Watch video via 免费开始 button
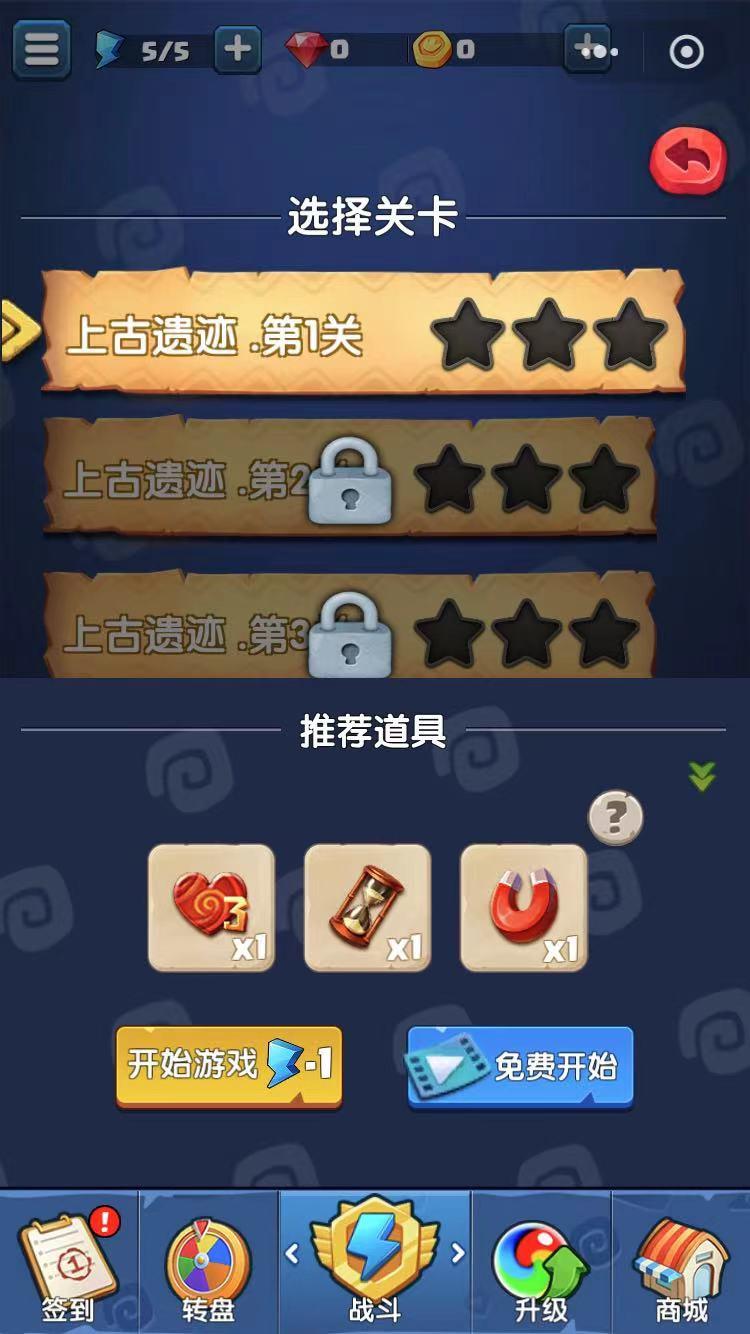This screenshot has width=750, height=1334. pyautogui.click(x=520, y=1065)
